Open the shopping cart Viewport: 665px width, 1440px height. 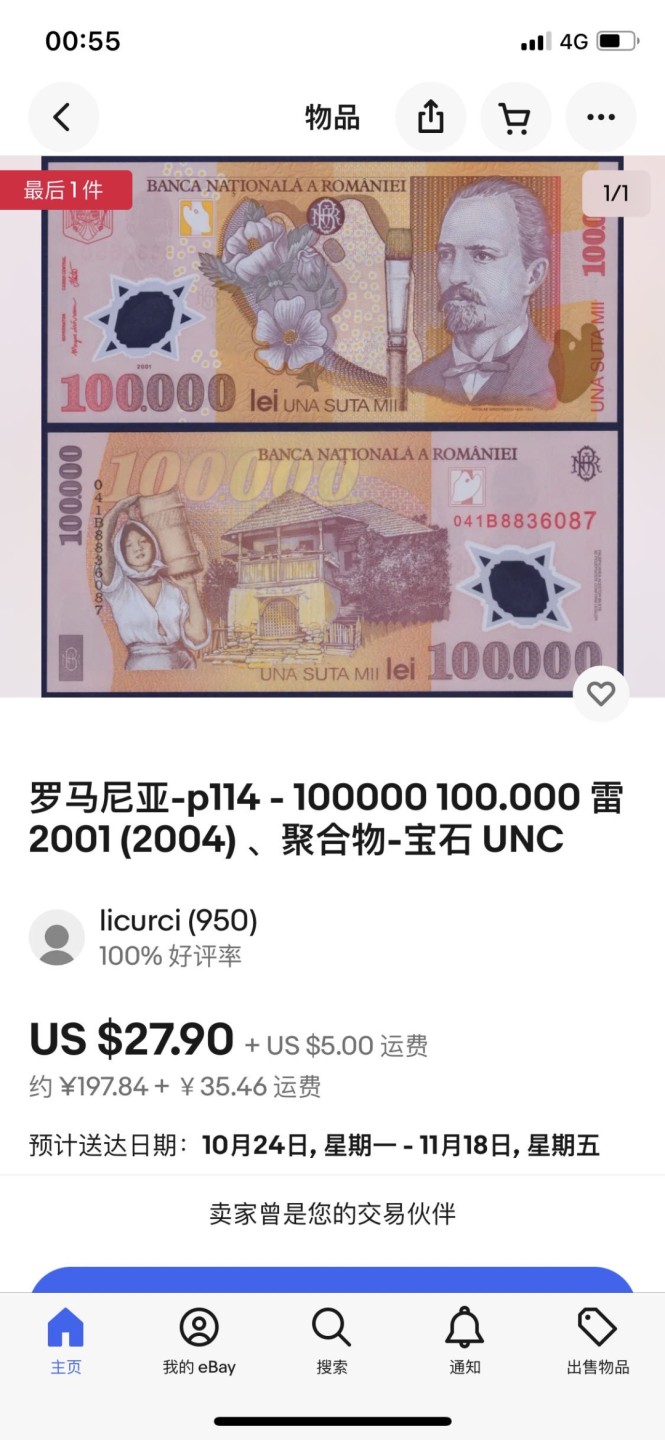point(515,118)
